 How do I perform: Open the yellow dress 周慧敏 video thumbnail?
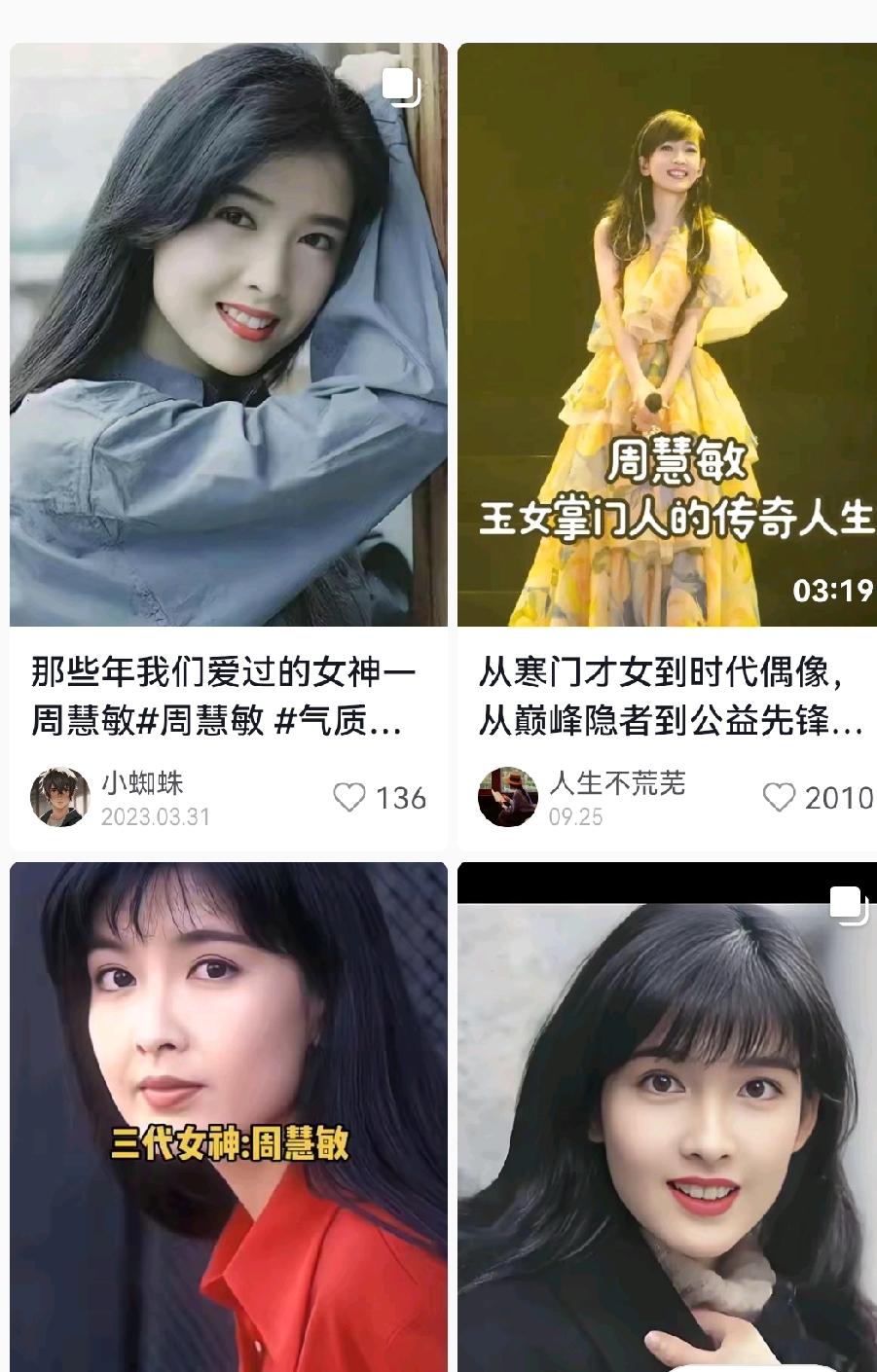point(666,331)
